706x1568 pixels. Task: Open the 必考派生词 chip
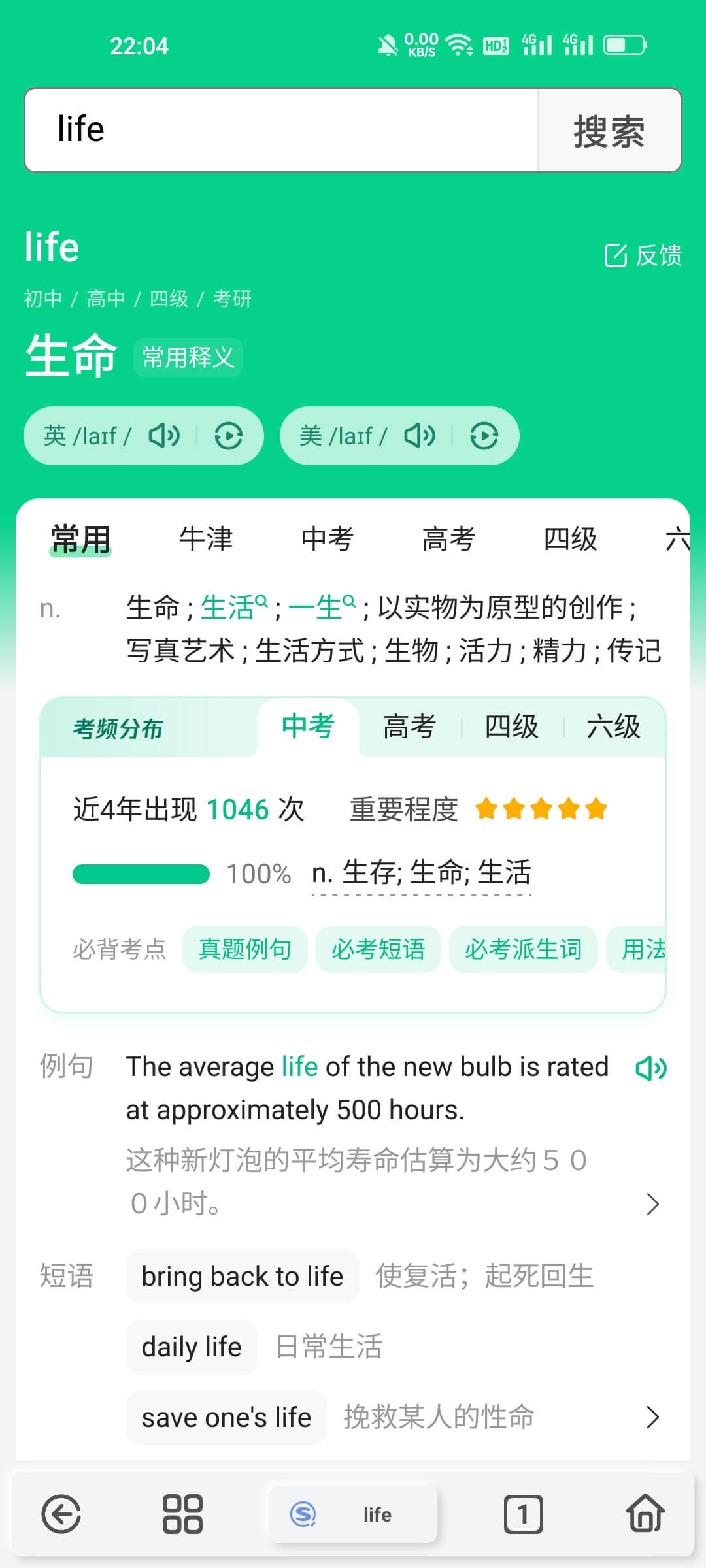click(x=523, y=949)
